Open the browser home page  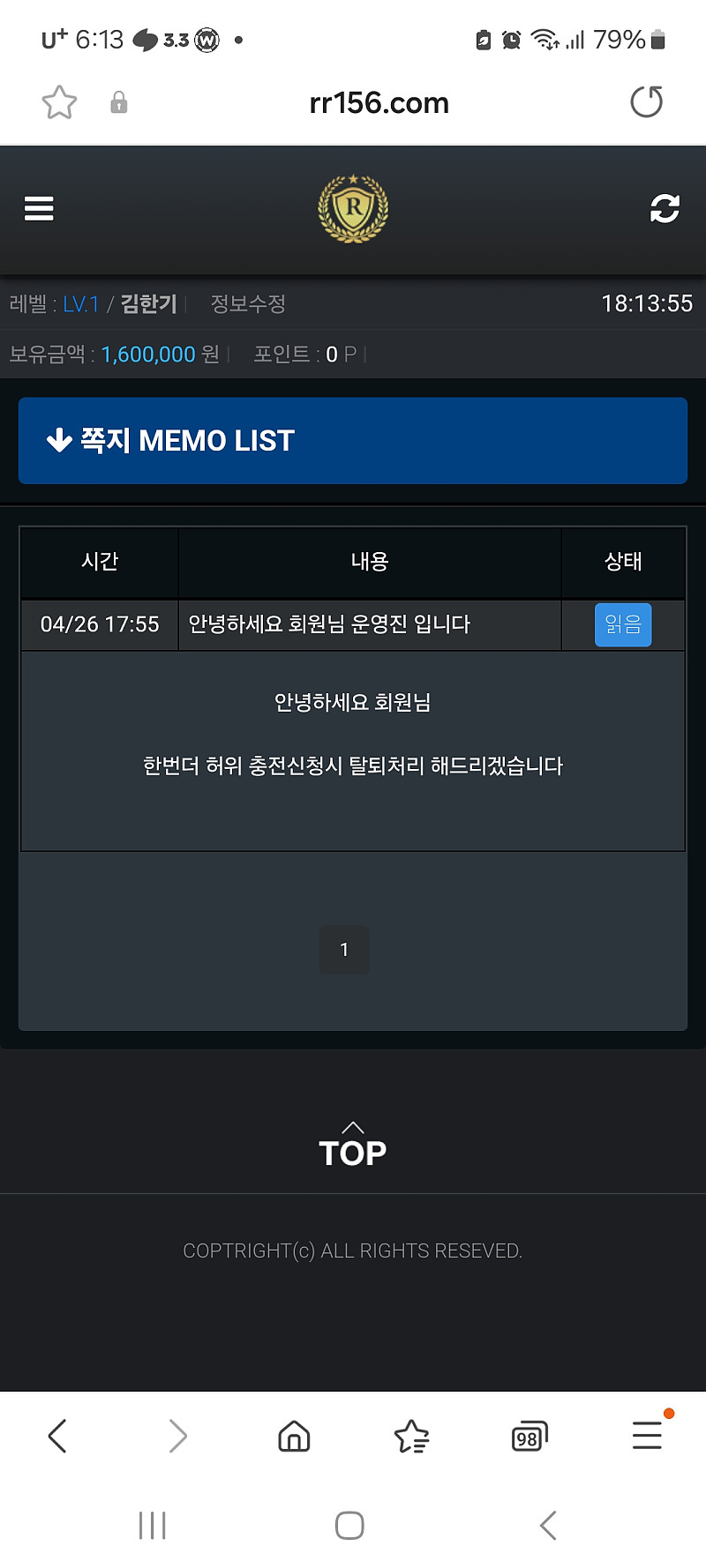pos(294,1436)
